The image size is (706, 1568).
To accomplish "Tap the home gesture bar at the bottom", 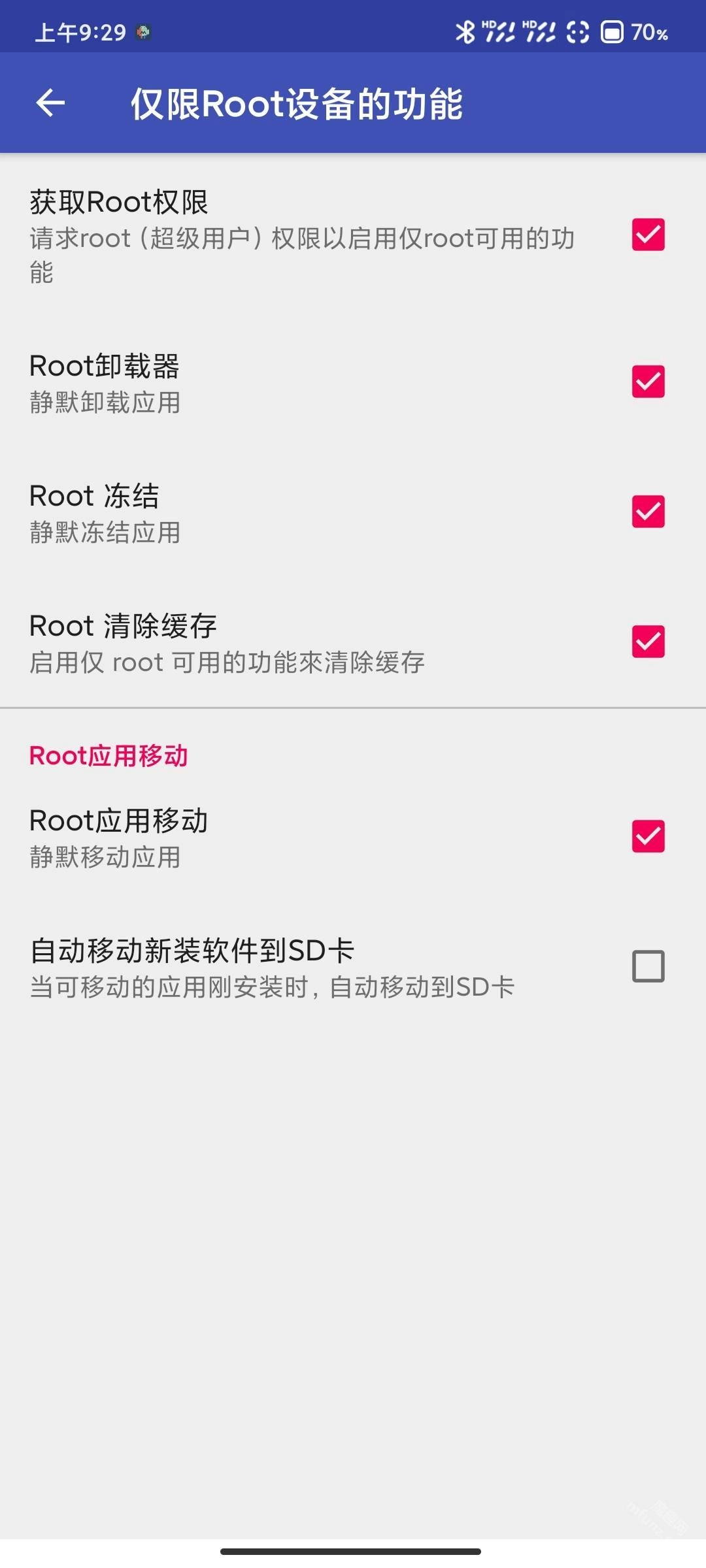I will (x=353, y=1552).
